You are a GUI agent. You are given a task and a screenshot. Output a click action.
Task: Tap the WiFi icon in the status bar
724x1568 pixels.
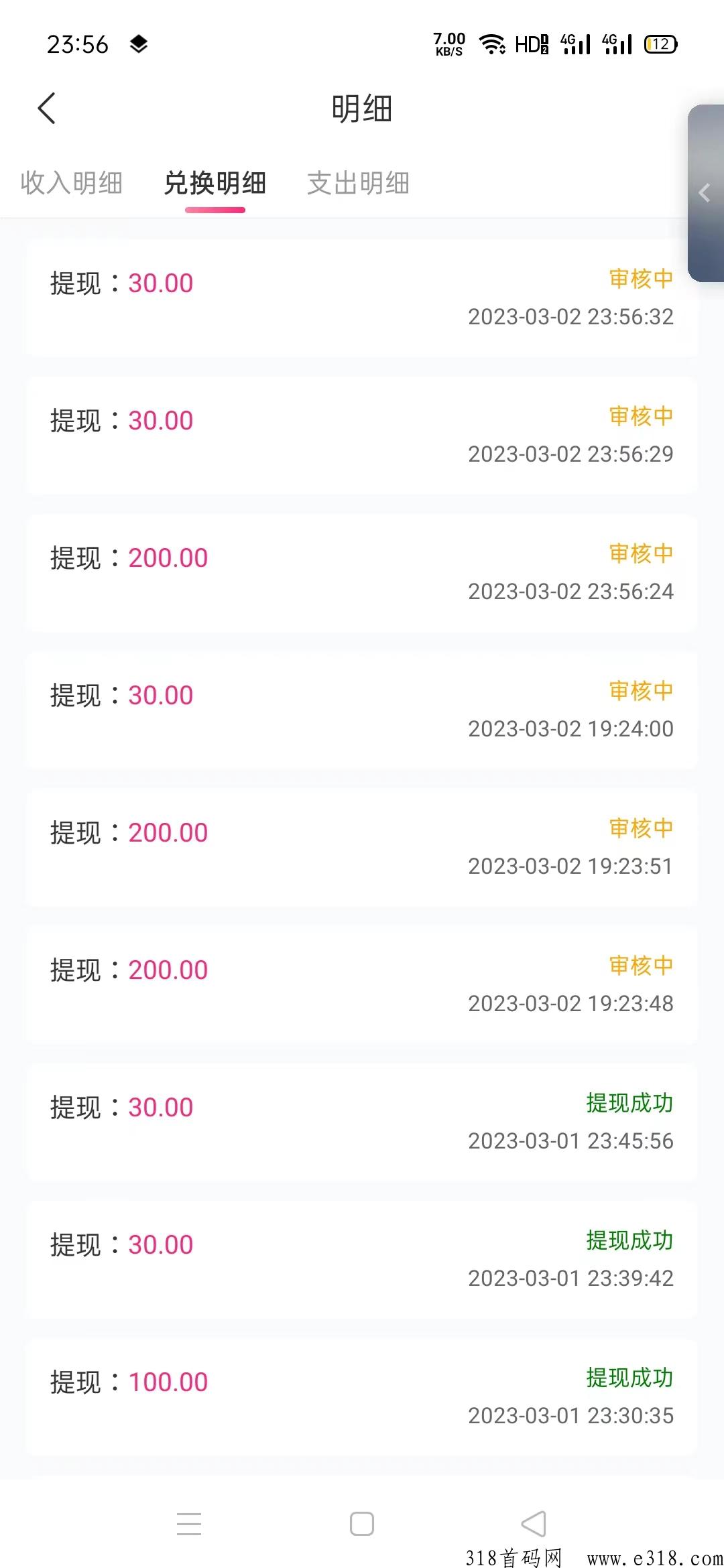pyautogui.click(x=493, y=44)
